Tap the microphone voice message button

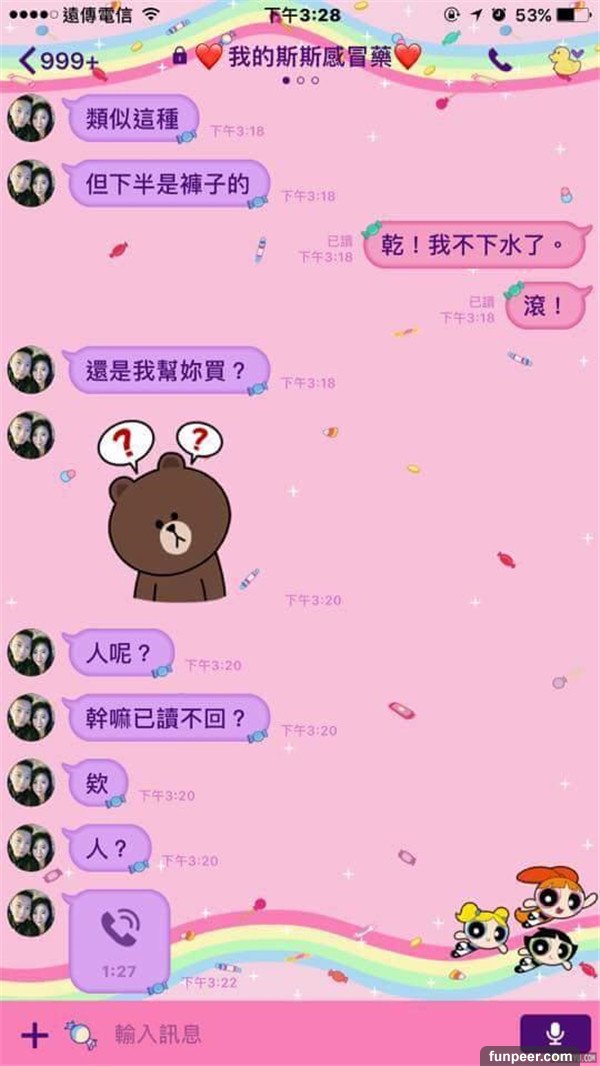point(555,1034)
